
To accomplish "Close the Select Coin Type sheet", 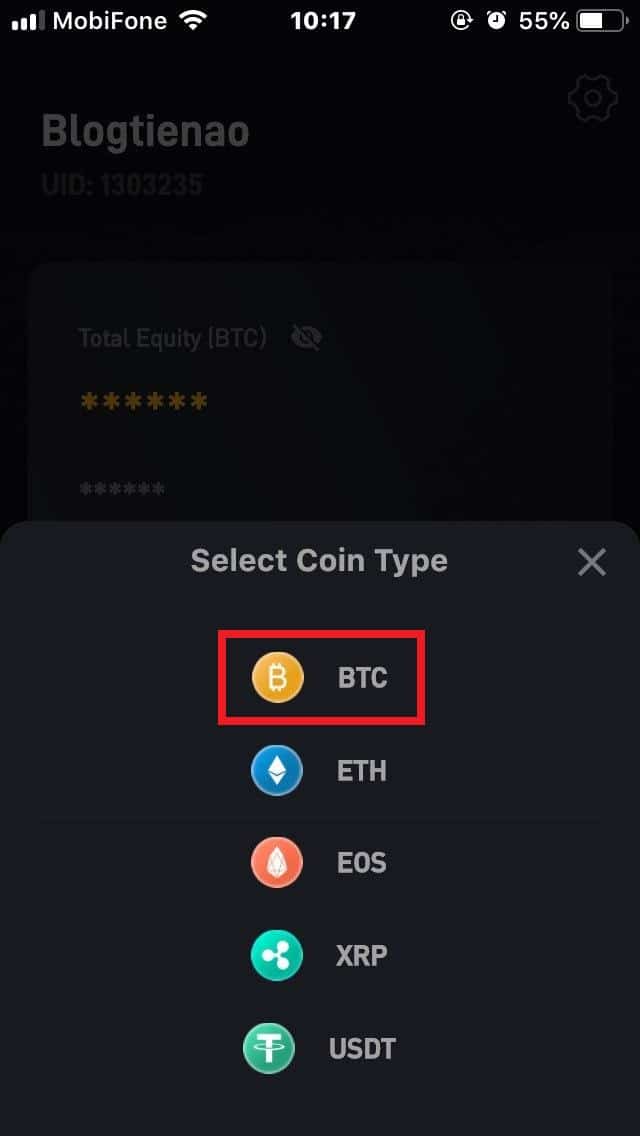I will [x=592, y=563].
